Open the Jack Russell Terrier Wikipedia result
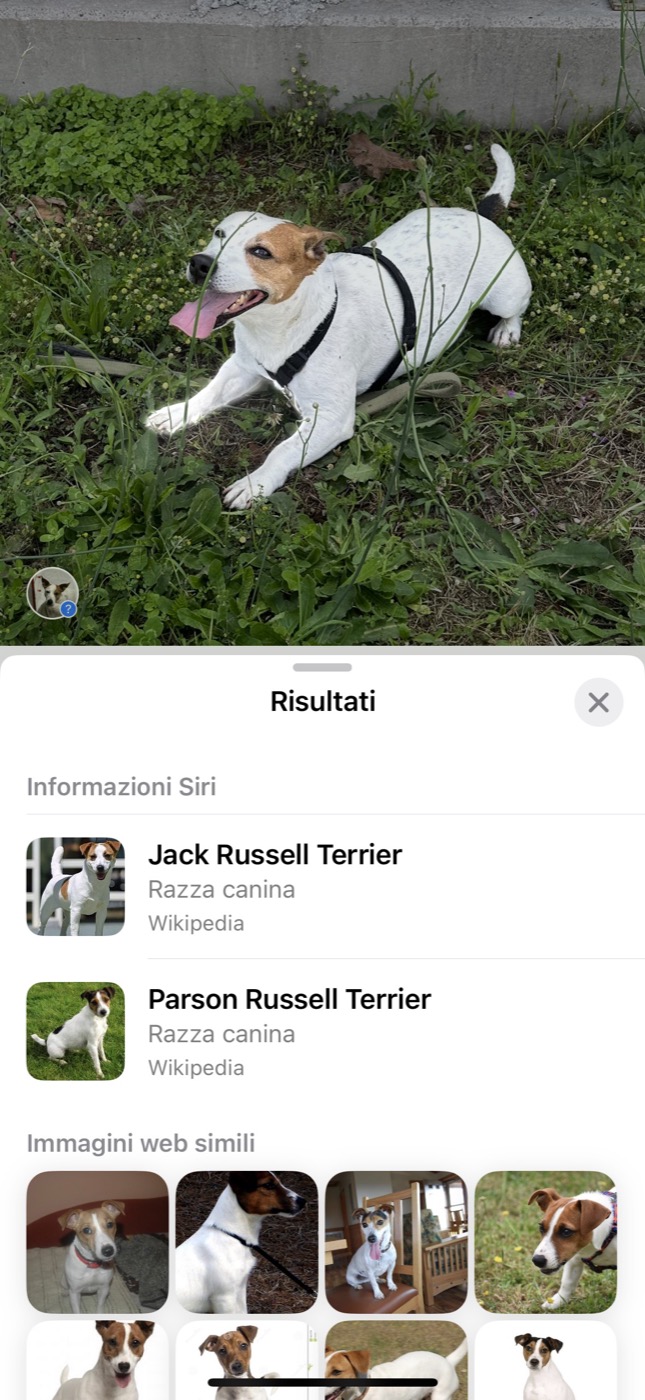The height and width of the screenshot is (1400, 645). 322,887
